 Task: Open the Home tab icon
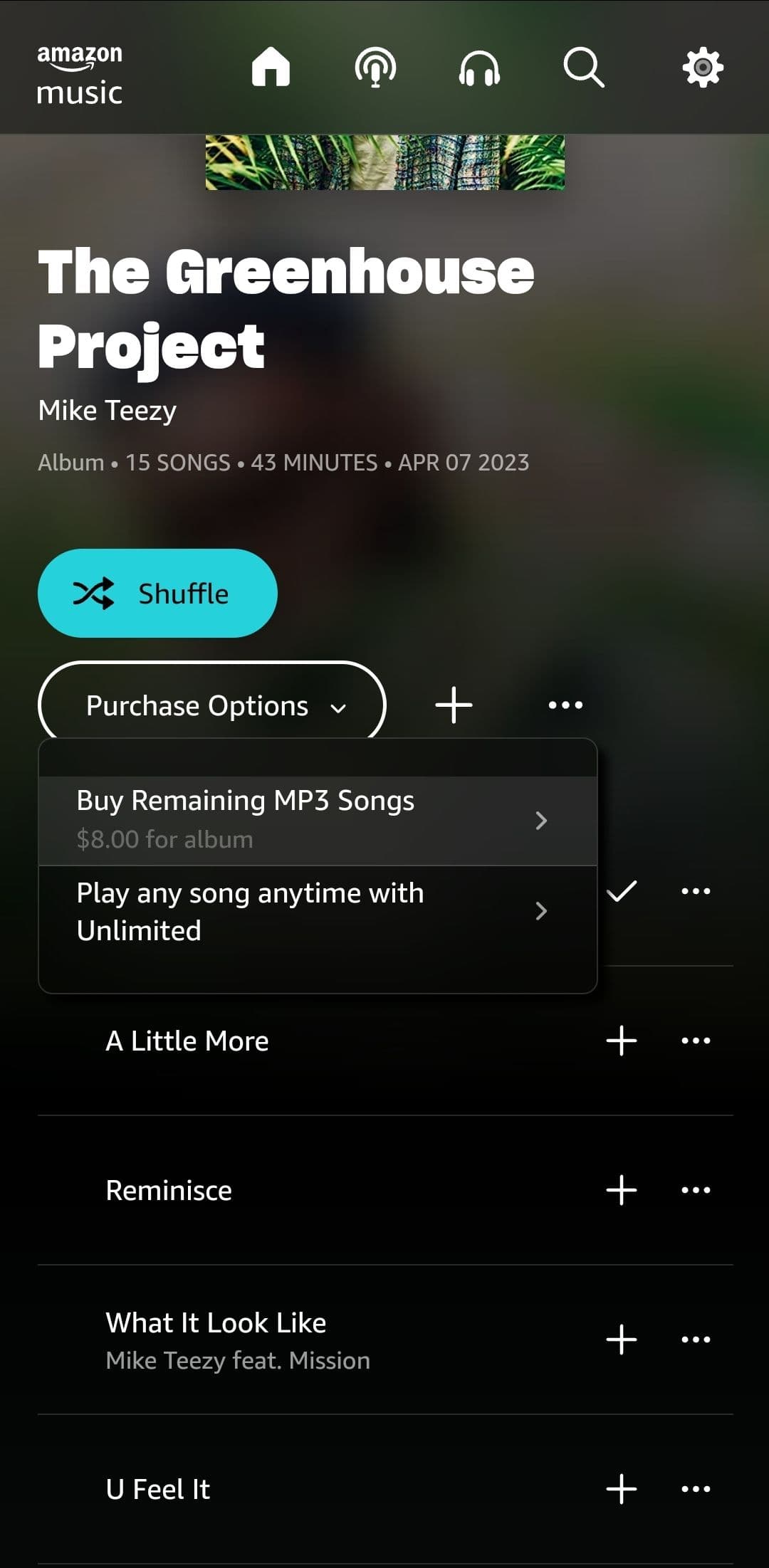pos(271,68)
